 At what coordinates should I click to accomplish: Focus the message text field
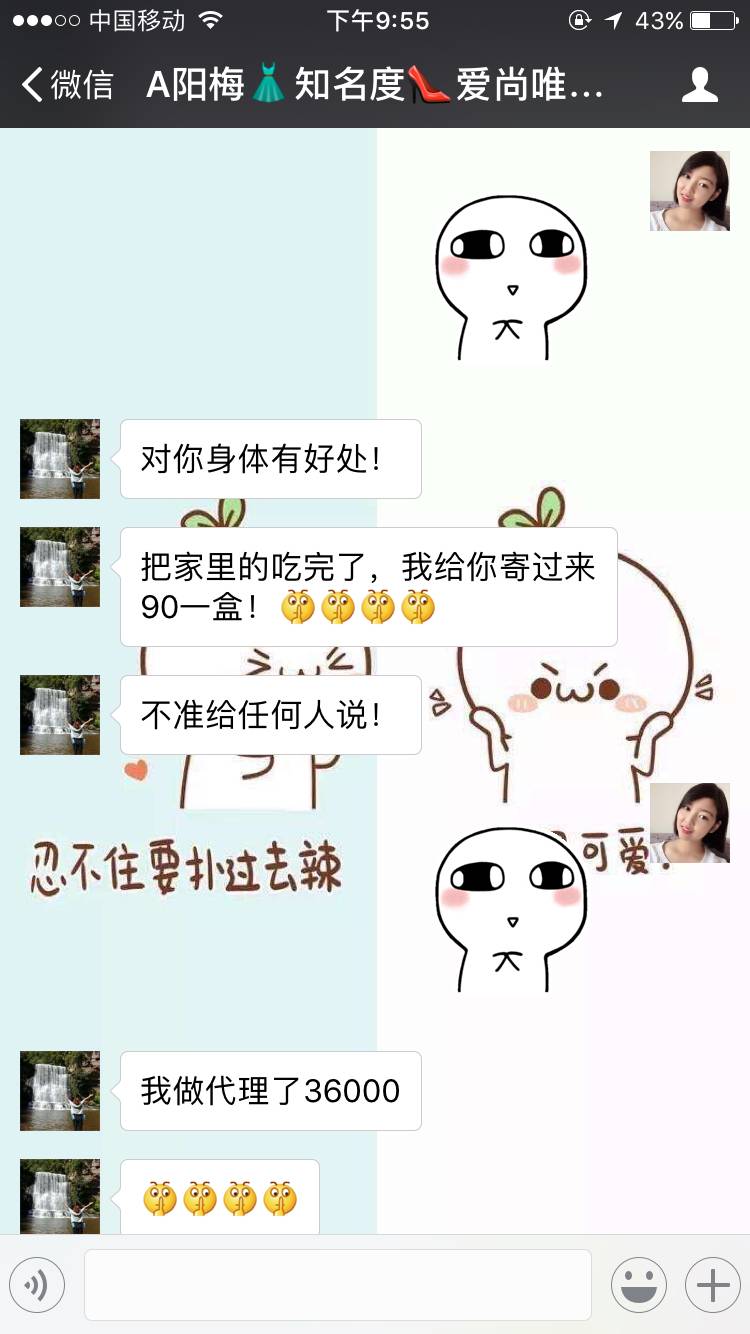pos(337,1284)
